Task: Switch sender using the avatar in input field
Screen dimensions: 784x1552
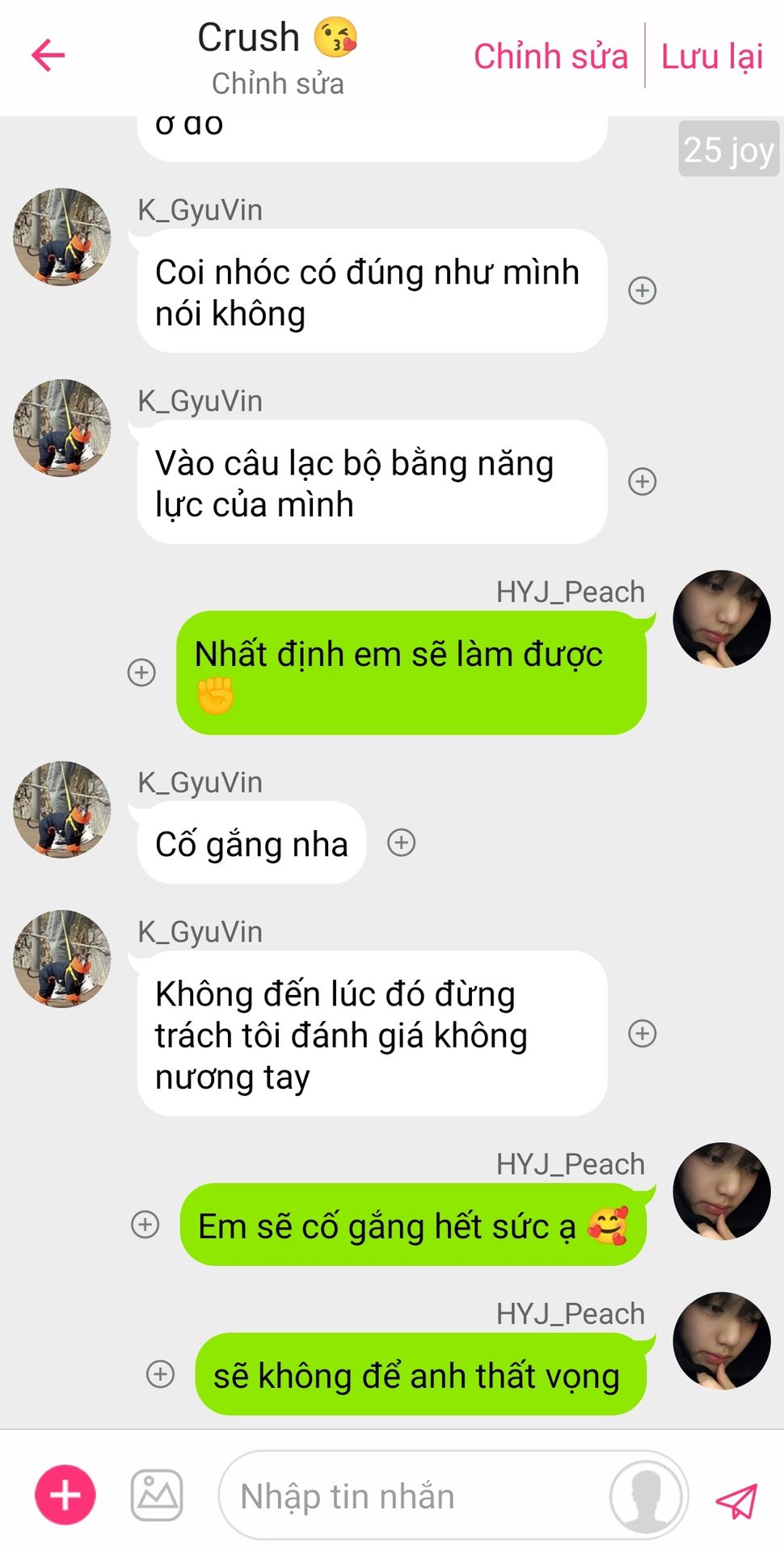Action: click(x=647, y=1495)
